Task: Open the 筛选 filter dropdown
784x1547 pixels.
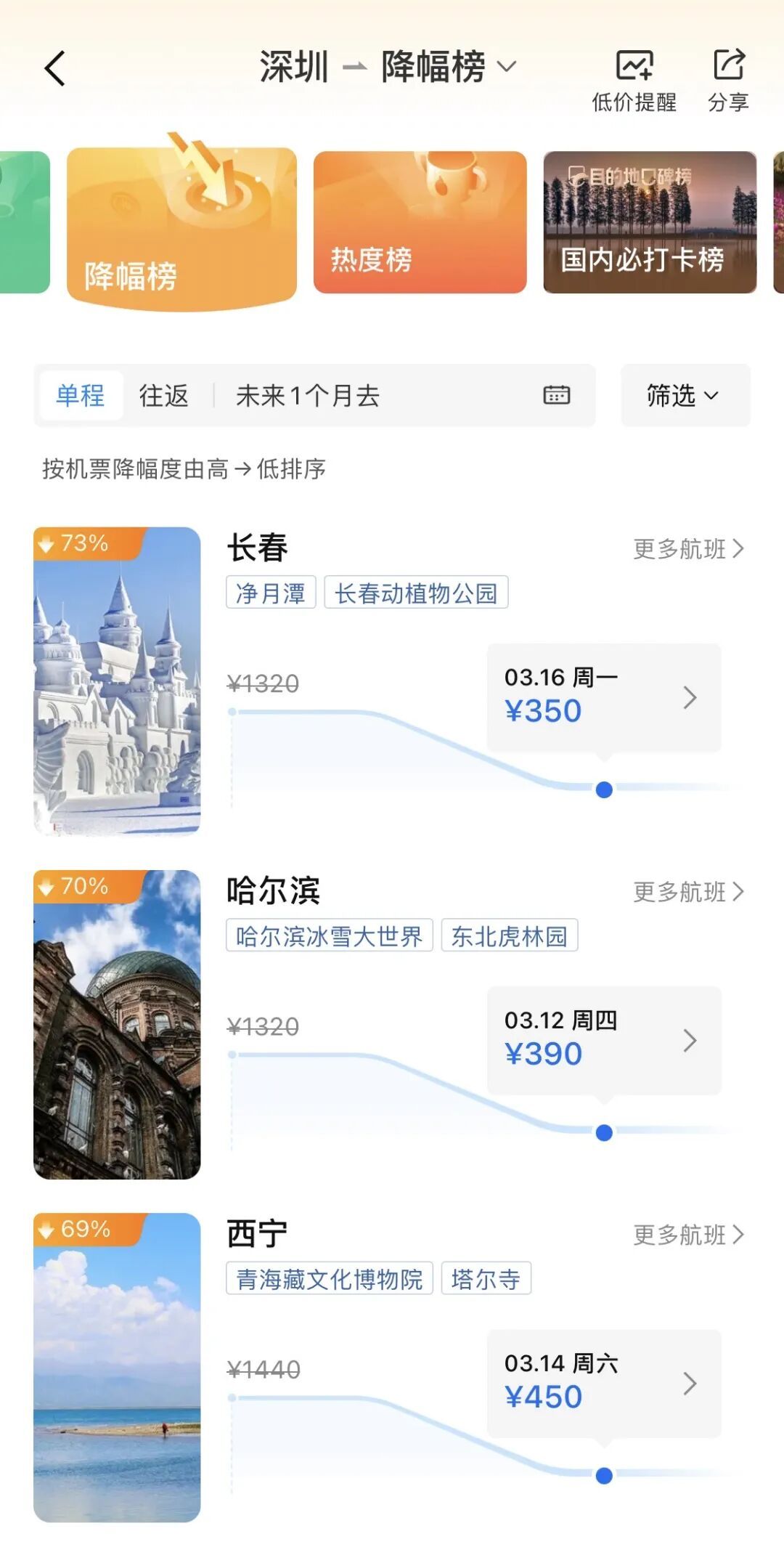Action: click(685, 396)
